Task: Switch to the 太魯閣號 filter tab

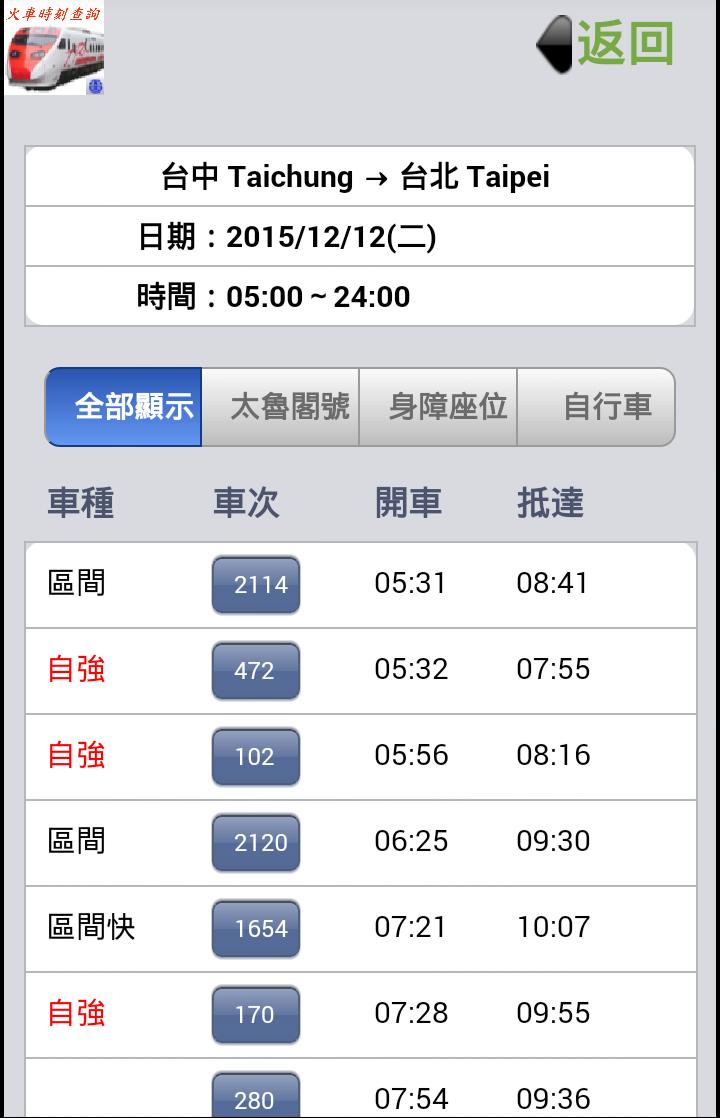Action: point(281,407)
